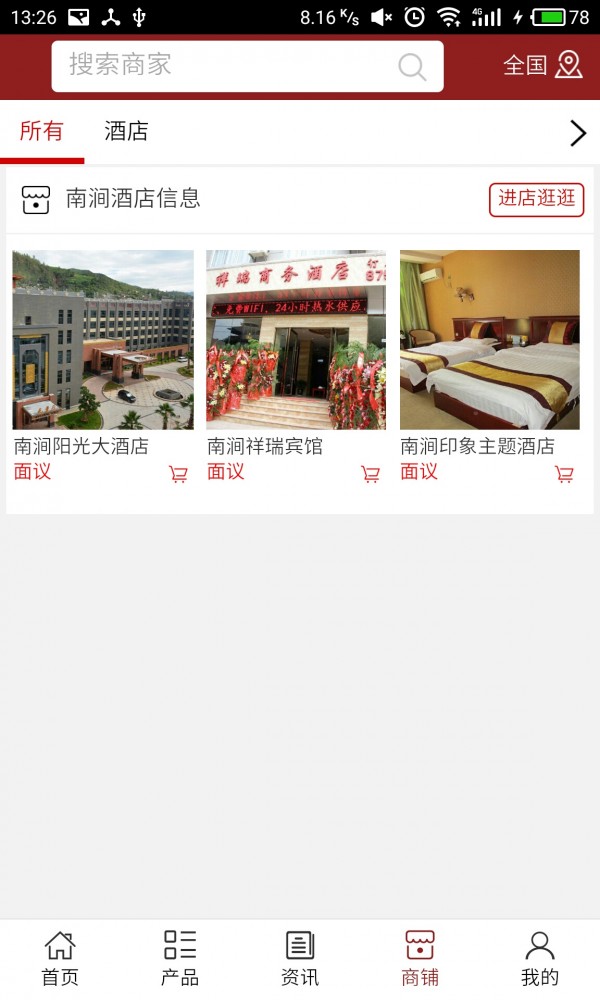Viewport: 600px width, 1000px height.
Task: Open the 资讯 tab
Action: pyautogui.click(x=300, y=958)
